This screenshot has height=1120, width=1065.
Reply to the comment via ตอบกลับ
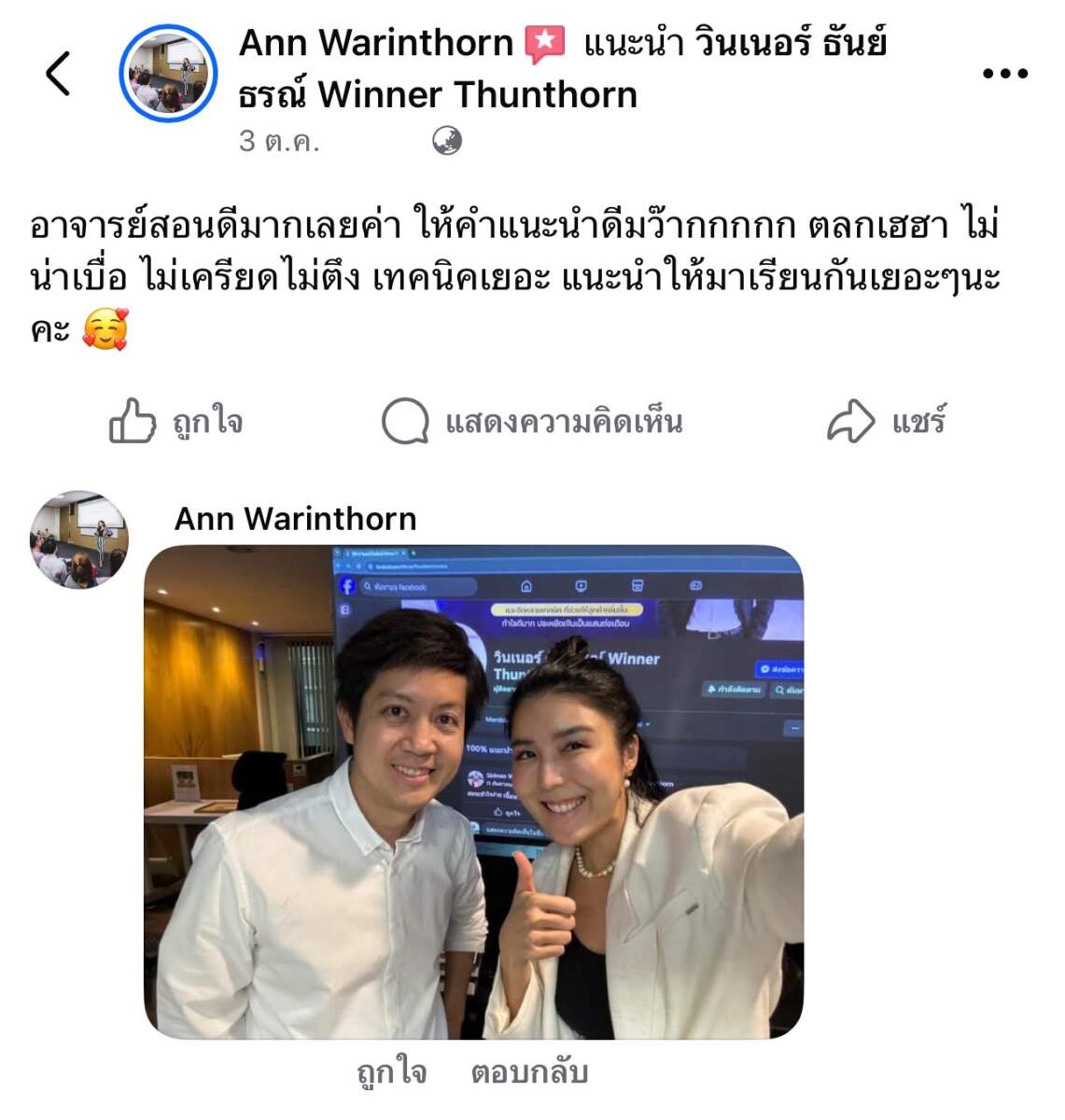[528, 1072]
